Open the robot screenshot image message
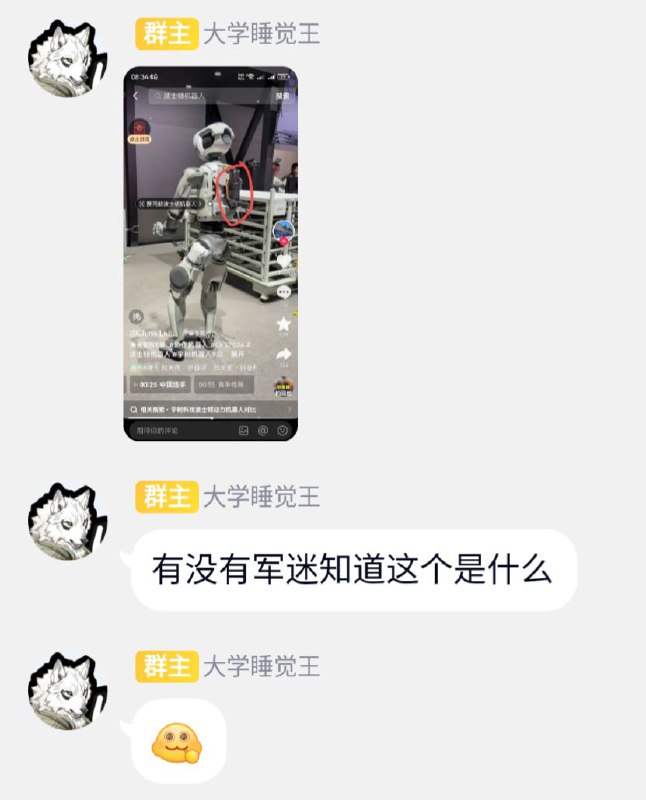The image size is (646, 800). (x=210, y=253)
